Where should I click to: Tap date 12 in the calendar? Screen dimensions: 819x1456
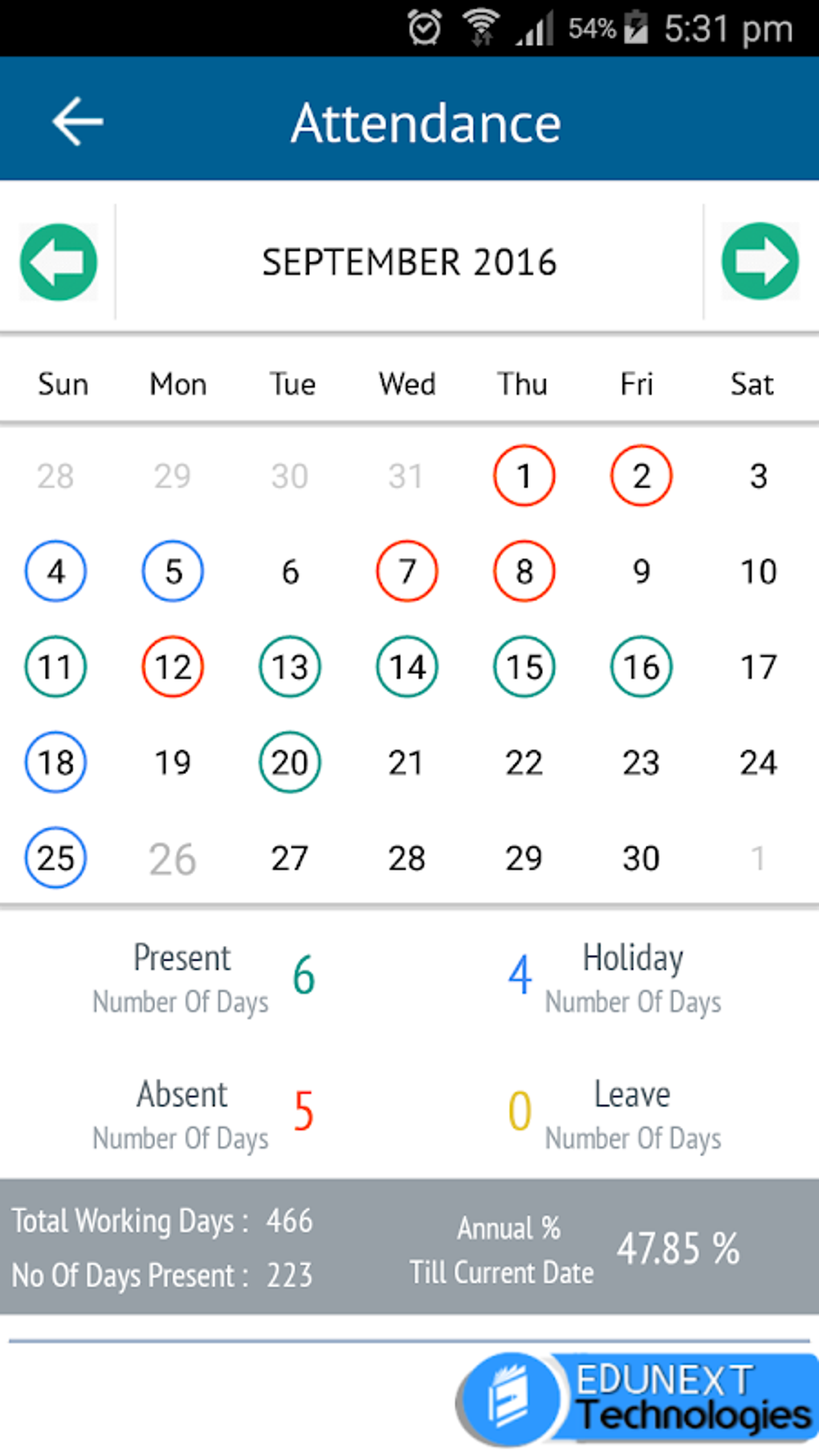[173, 667]
